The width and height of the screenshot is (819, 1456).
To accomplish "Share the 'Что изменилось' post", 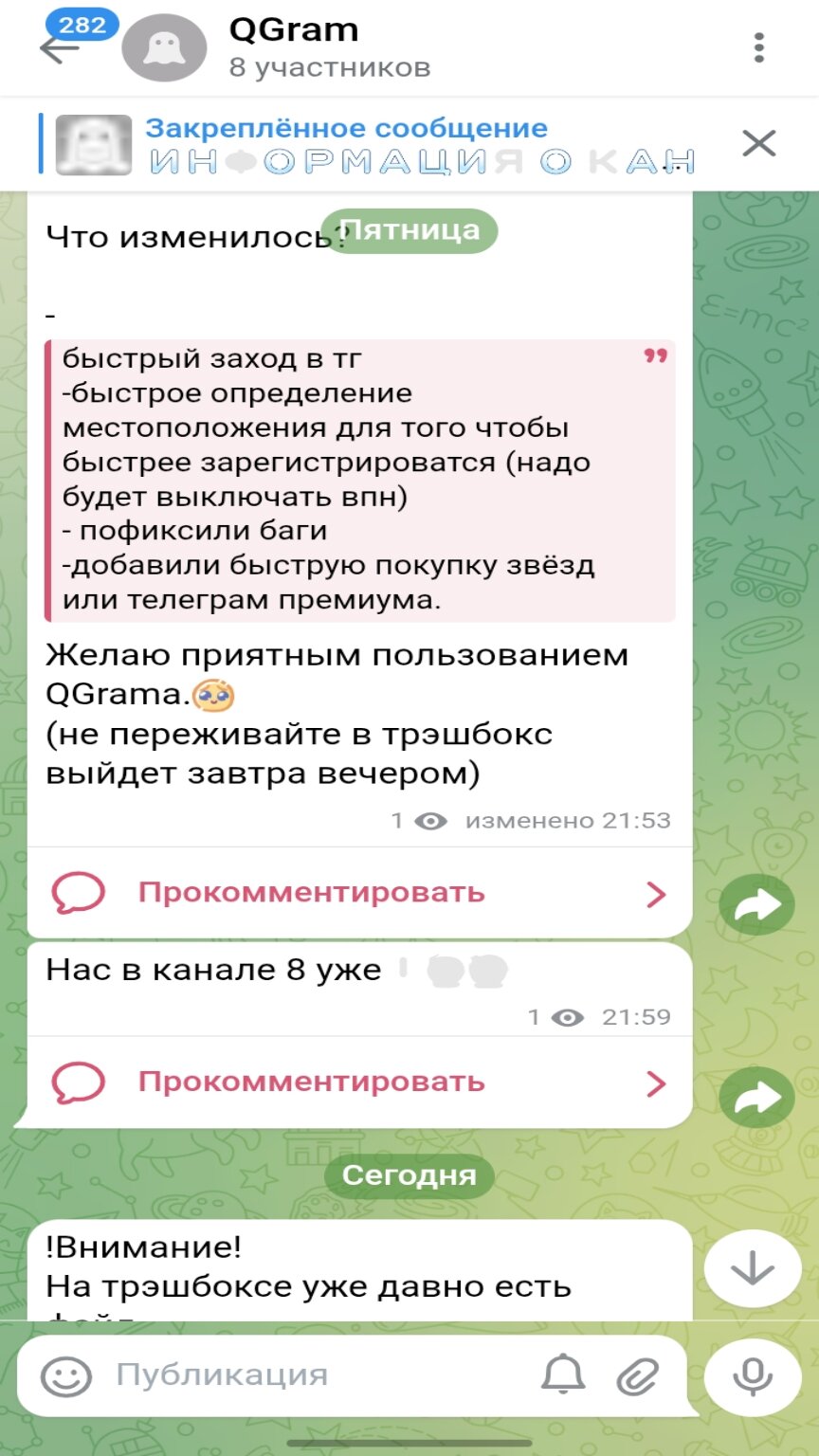I will point(755,906).
